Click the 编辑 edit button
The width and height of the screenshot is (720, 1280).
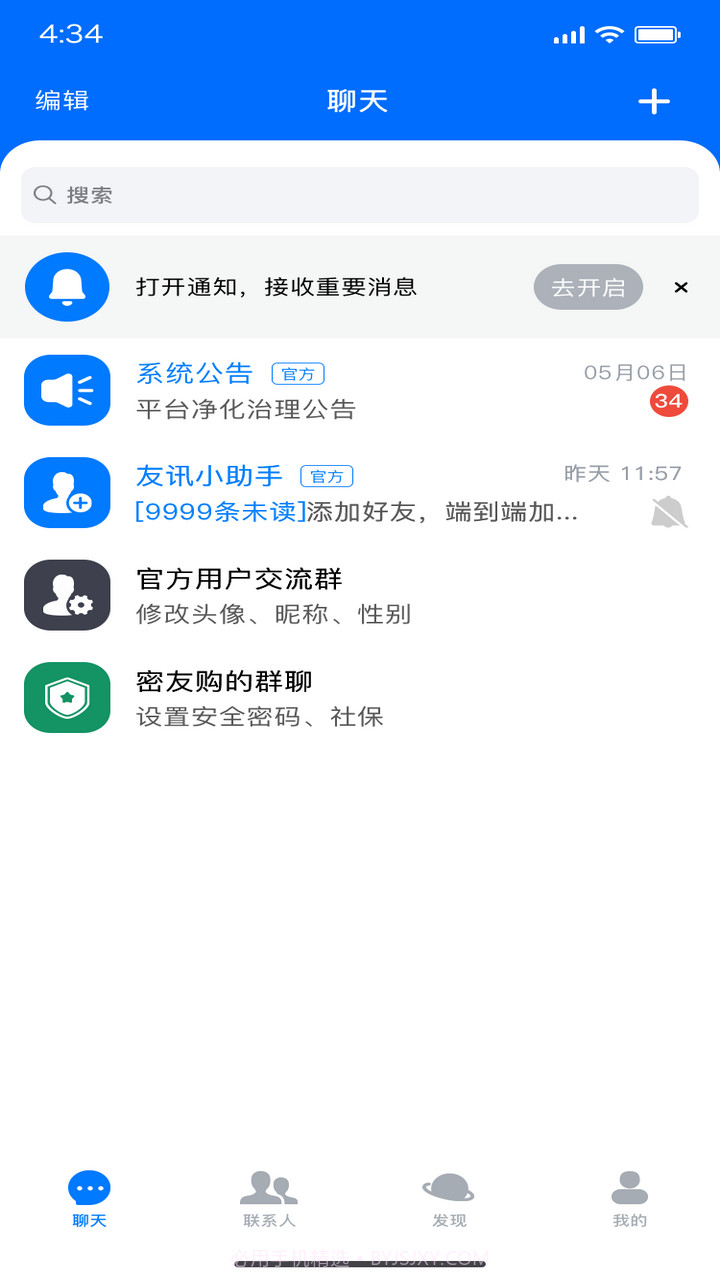61,101
